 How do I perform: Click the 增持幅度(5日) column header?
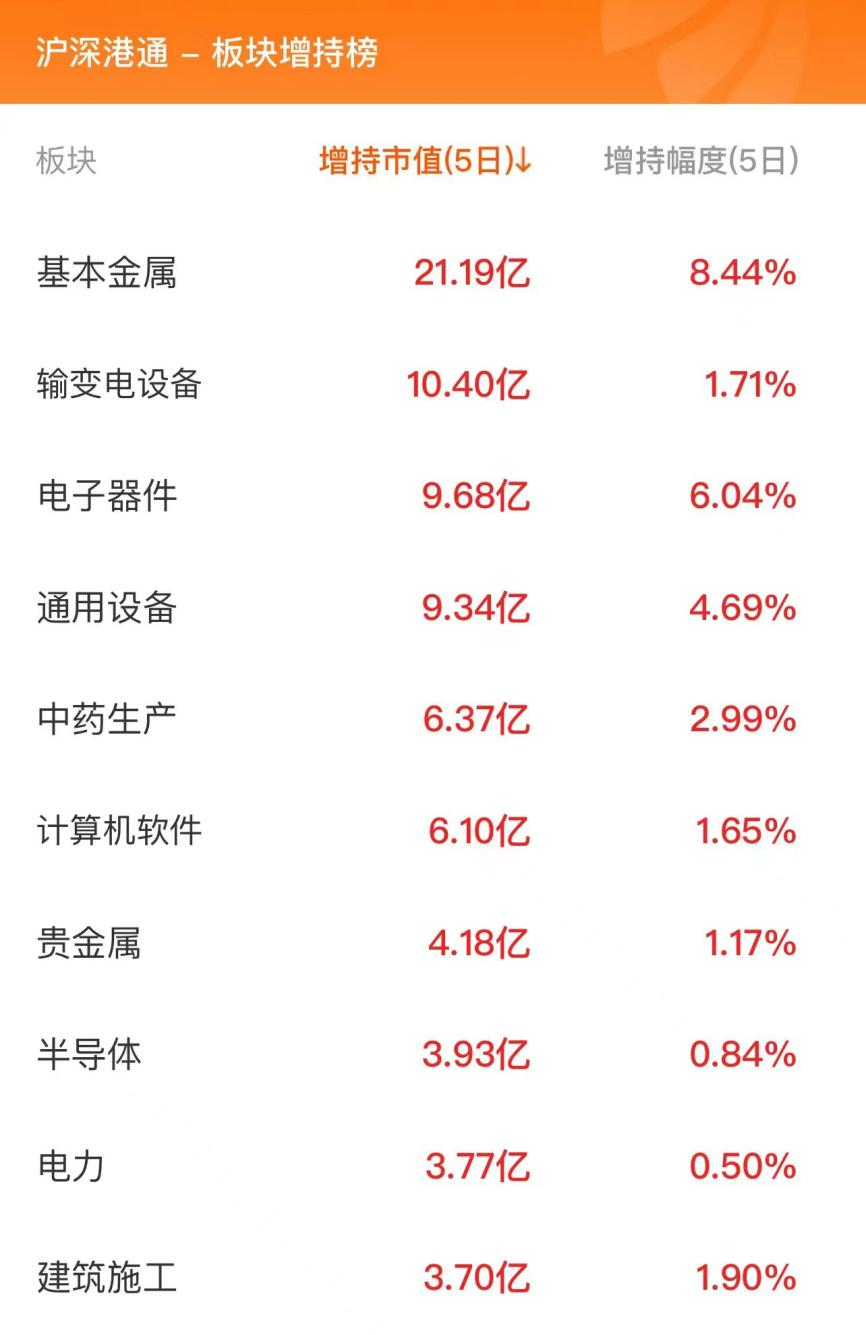pos(700,160)
